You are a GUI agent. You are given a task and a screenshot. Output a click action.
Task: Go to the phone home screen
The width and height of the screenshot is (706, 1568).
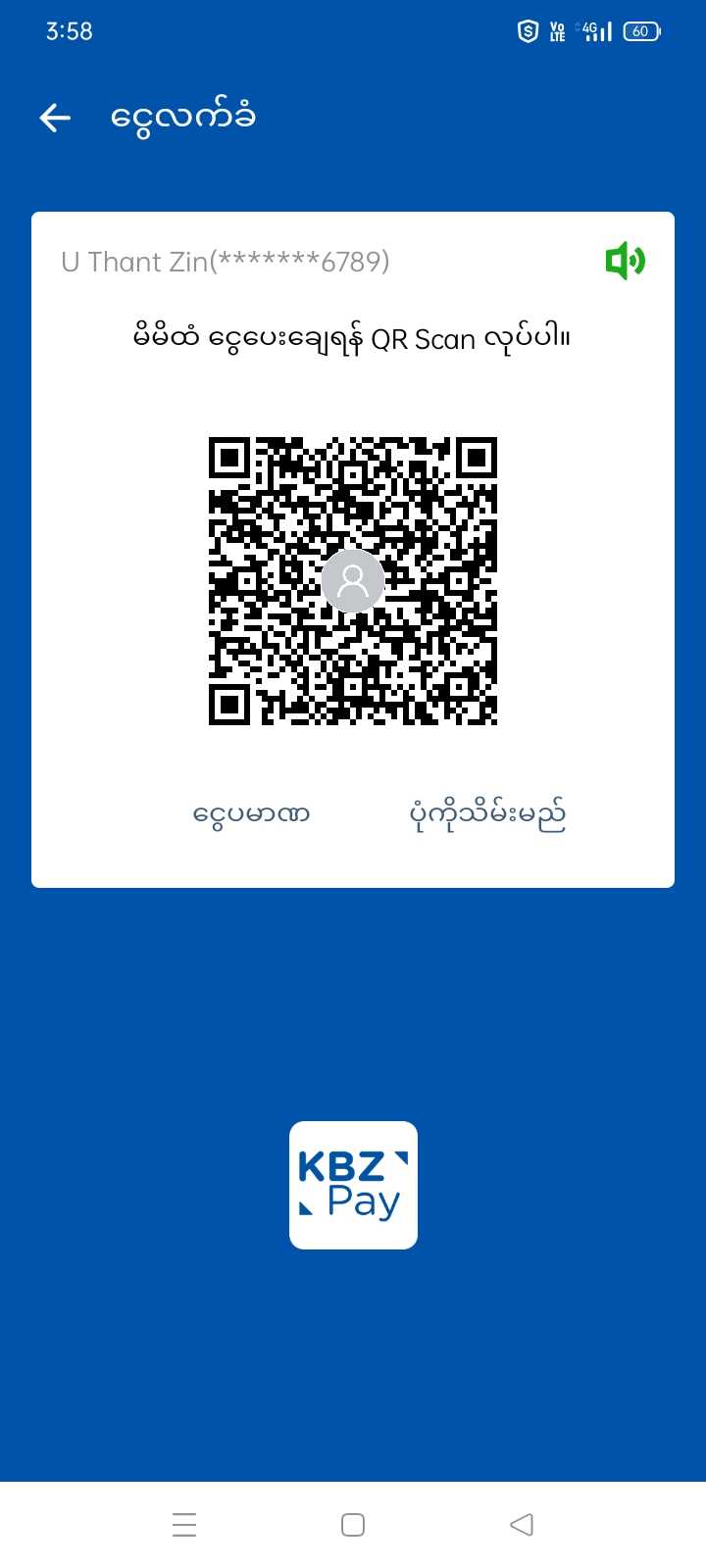pos(353,1525)
